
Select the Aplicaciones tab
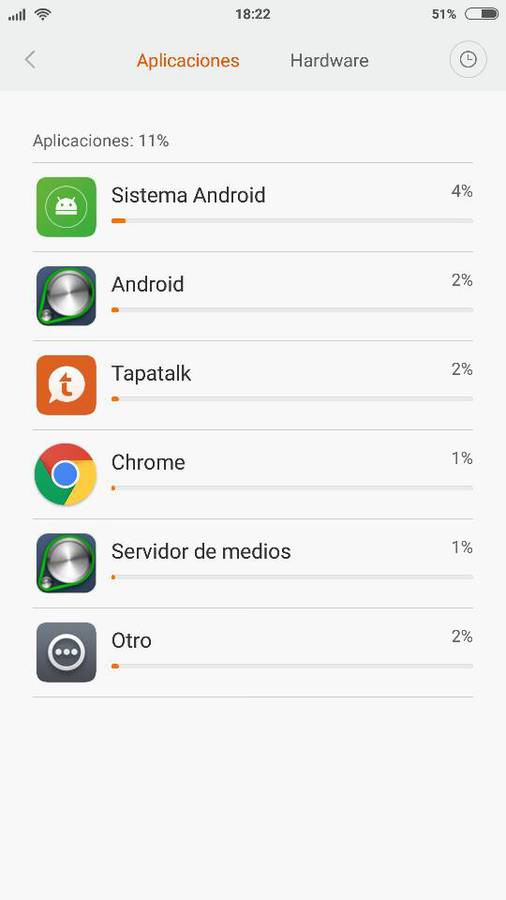point(188,60)
